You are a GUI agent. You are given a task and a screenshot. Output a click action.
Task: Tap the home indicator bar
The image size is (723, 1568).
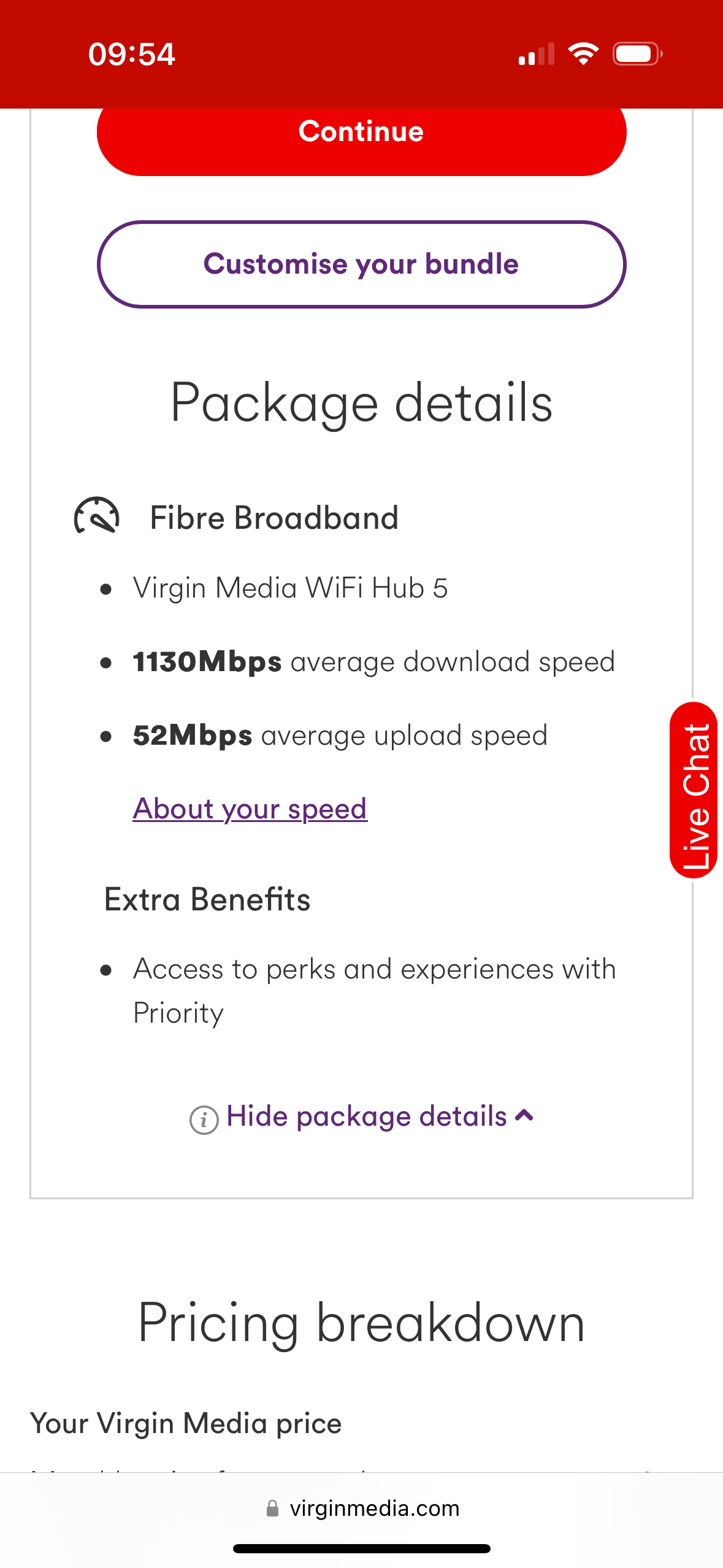point(361,1546)
